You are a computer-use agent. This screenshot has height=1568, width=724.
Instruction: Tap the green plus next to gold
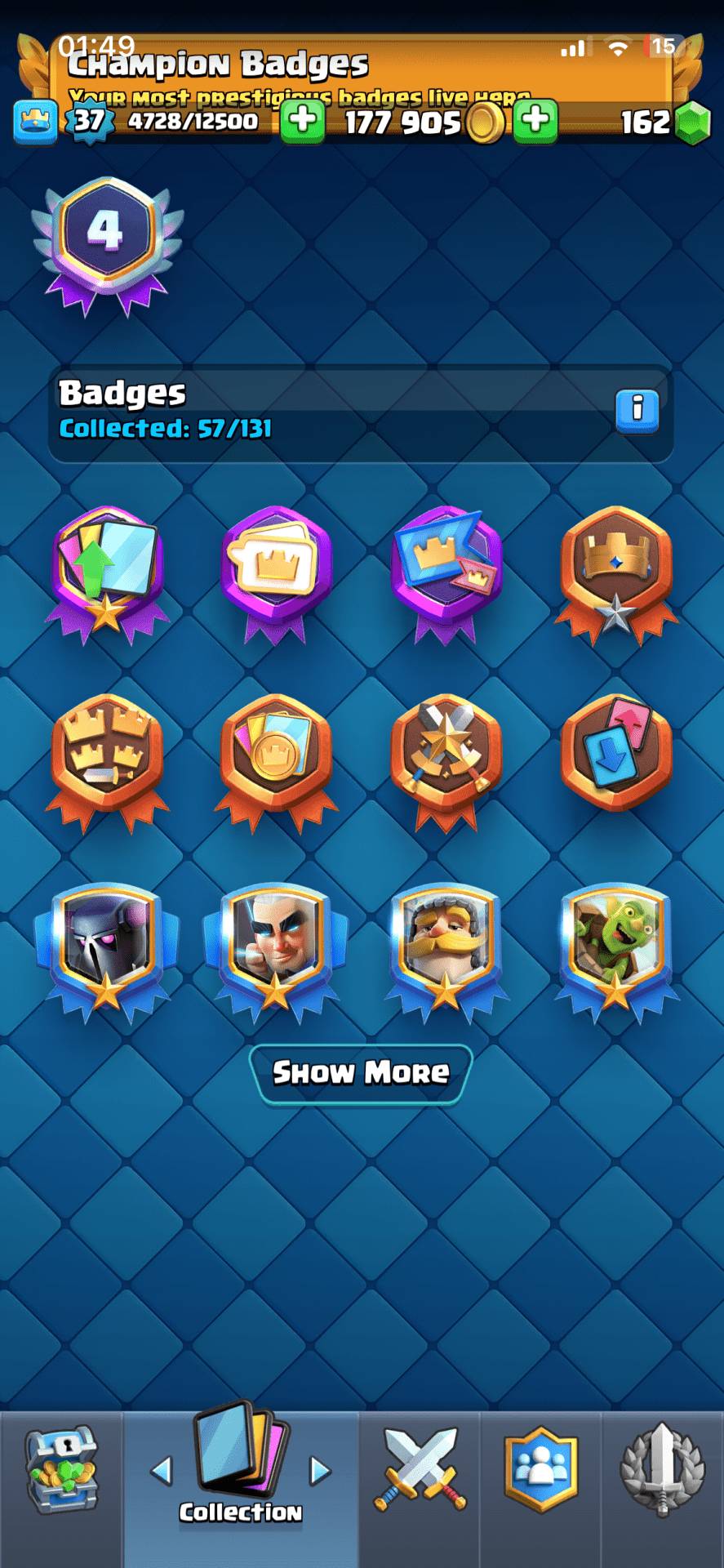(535, 121)
